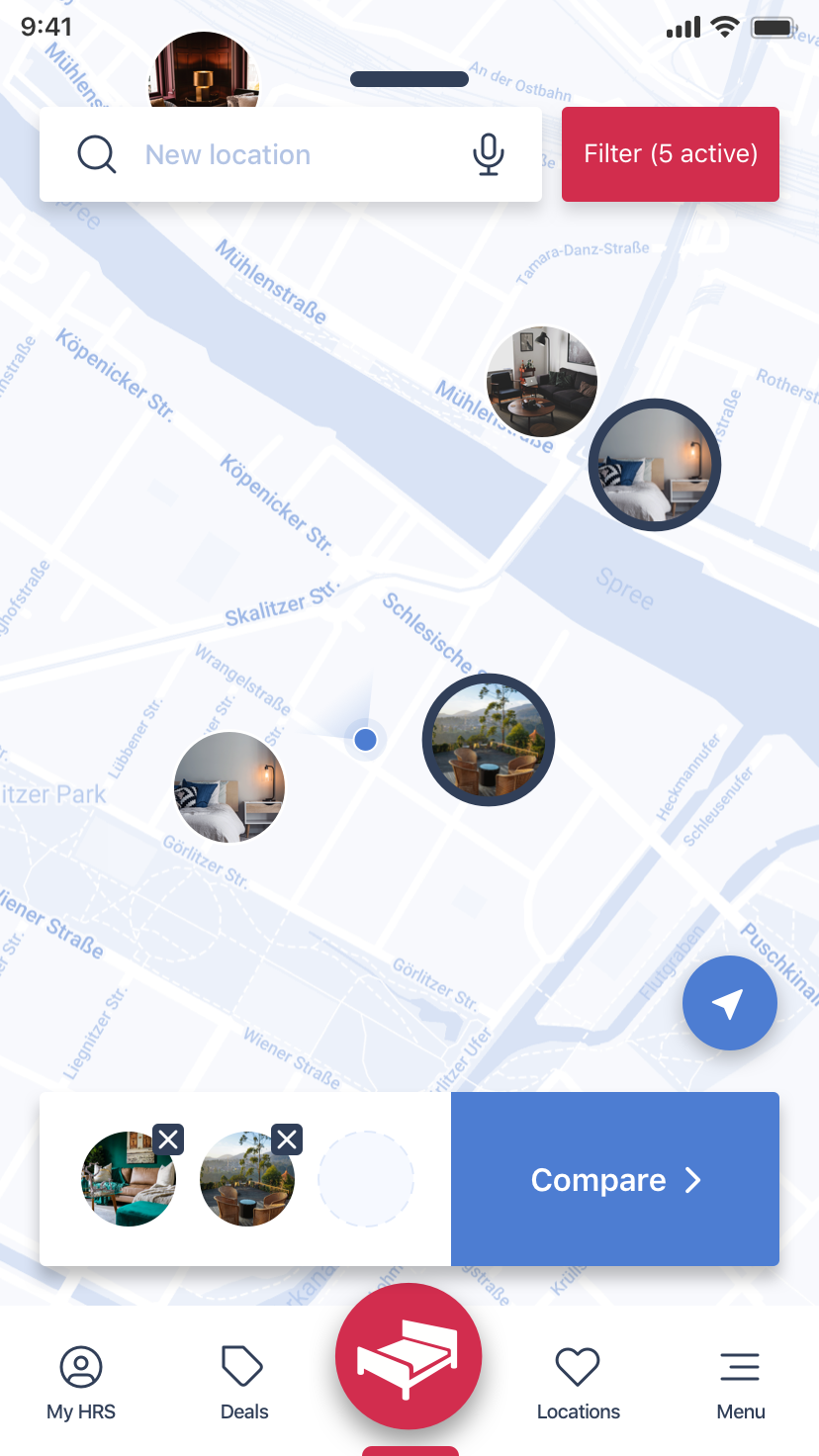Viewport: 819px width, 1456px height.
Task: Start voice search with the microphone icon
Action: tap(488, 154)
